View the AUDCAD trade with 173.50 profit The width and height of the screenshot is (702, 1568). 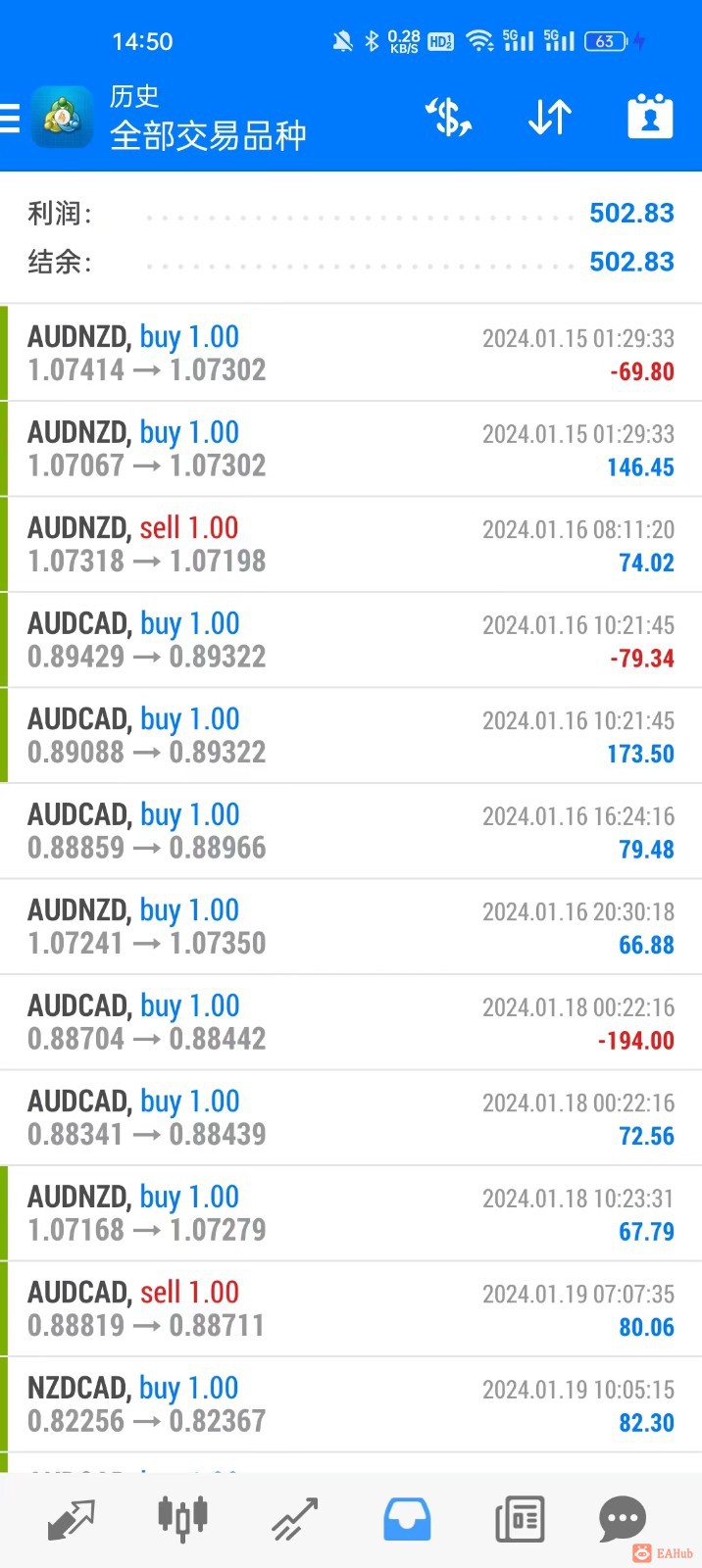pyautogui.click(x=351, y=735)
